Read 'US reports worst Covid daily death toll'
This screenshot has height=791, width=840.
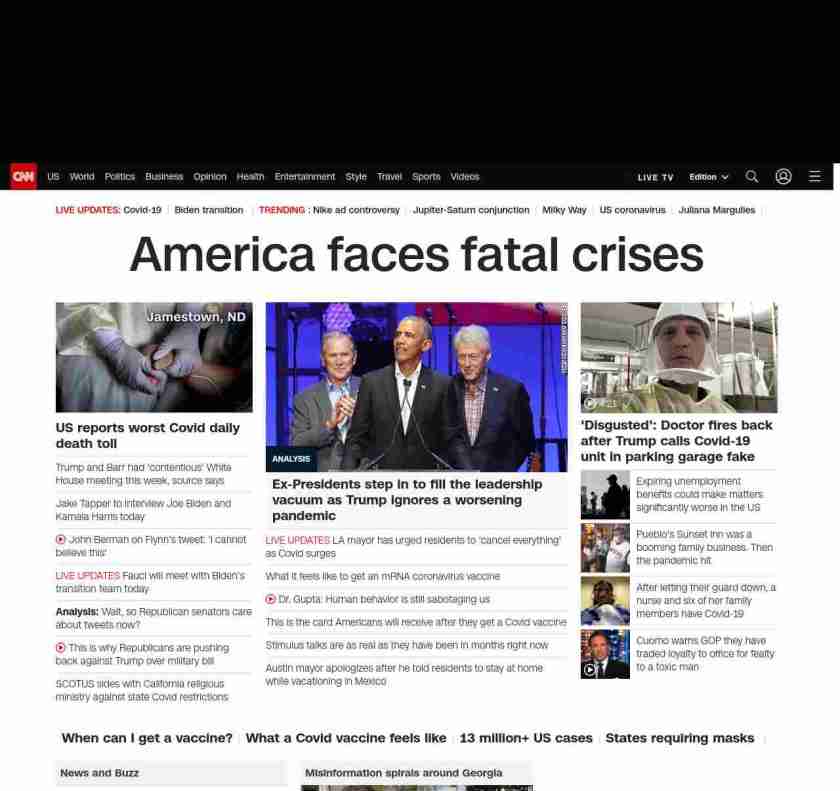[x=148, y=435]
